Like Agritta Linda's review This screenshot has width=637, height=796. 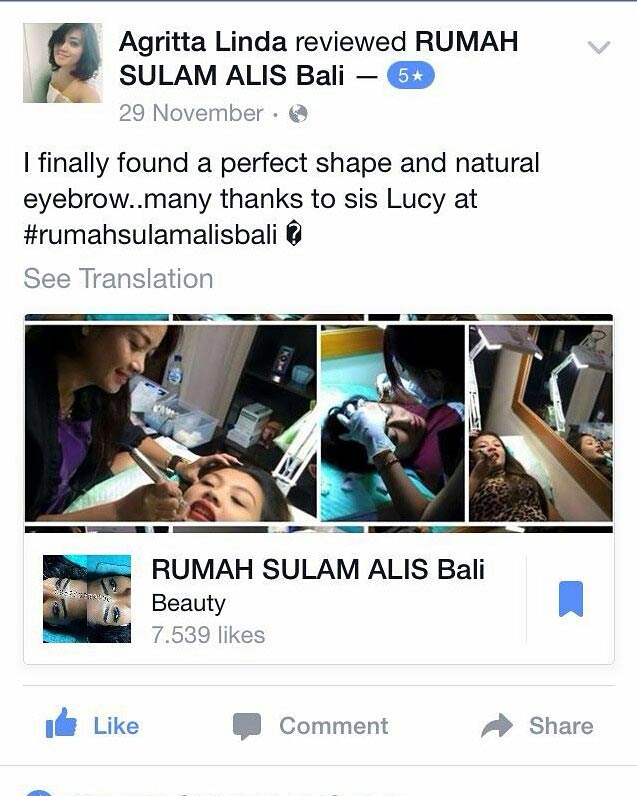(x=93, y=726)
